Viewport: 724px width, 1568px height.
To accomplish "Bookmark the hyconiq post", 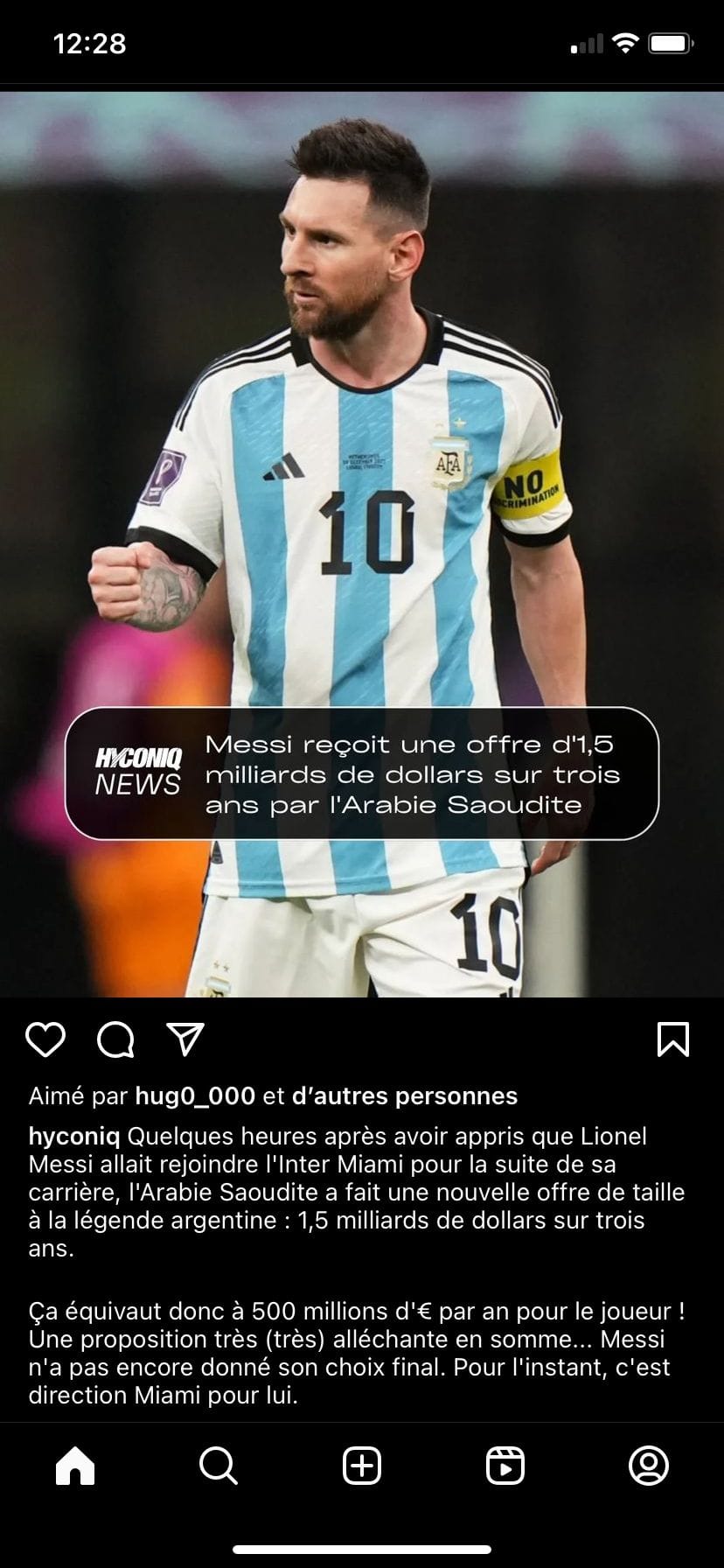I will tap(672, 1039).
